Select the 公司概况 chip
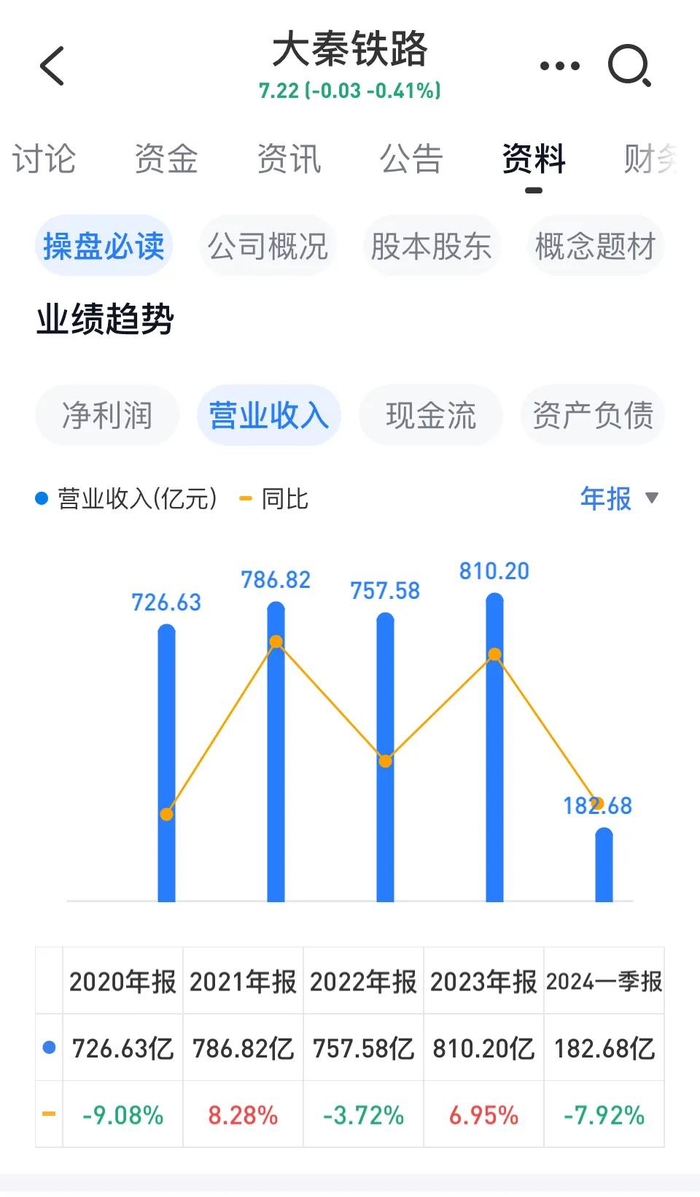700x1197 pixels. [268, 247]
